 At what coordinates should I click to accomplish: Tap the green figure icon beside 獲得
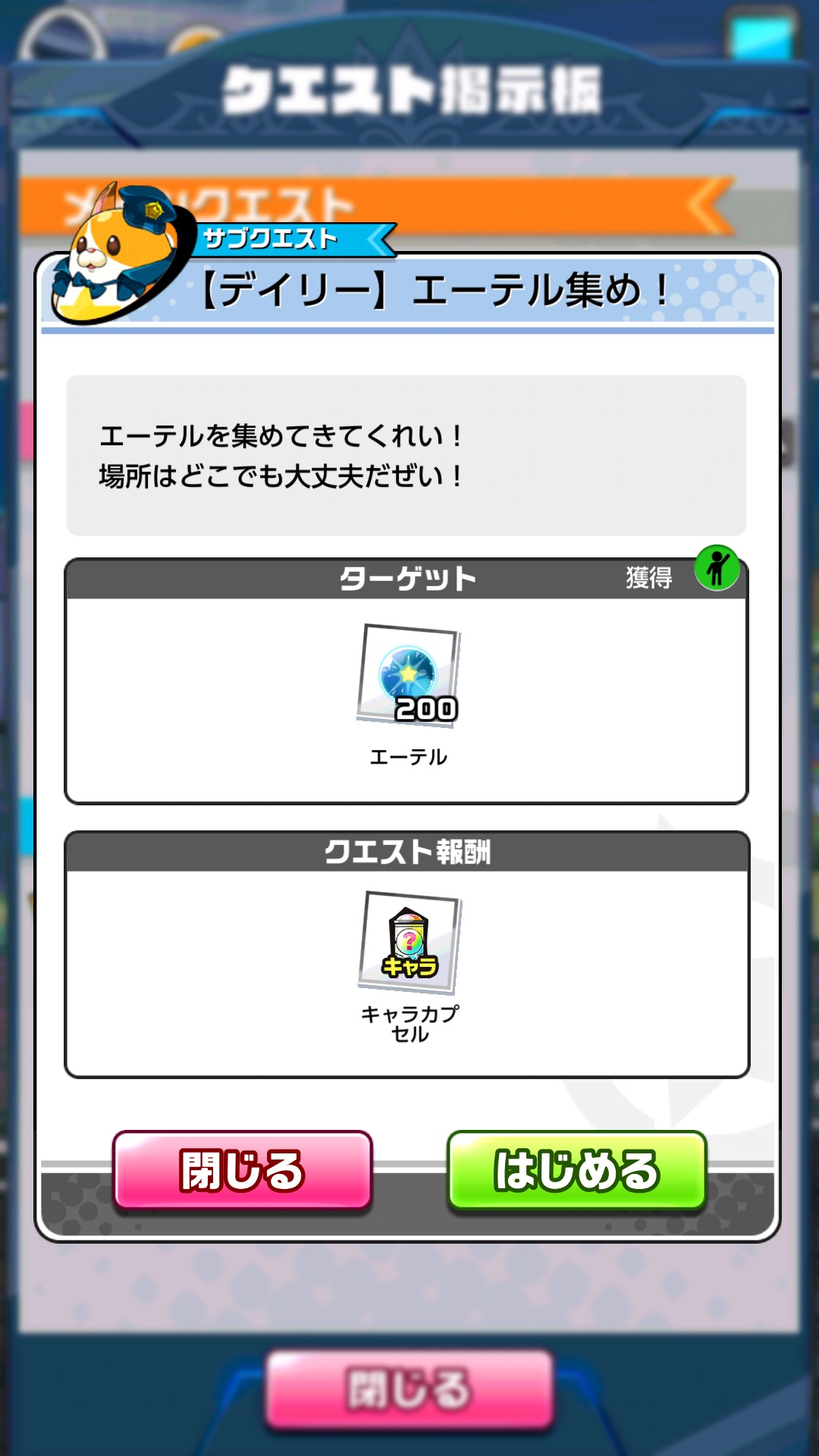(x=717, y=567)
